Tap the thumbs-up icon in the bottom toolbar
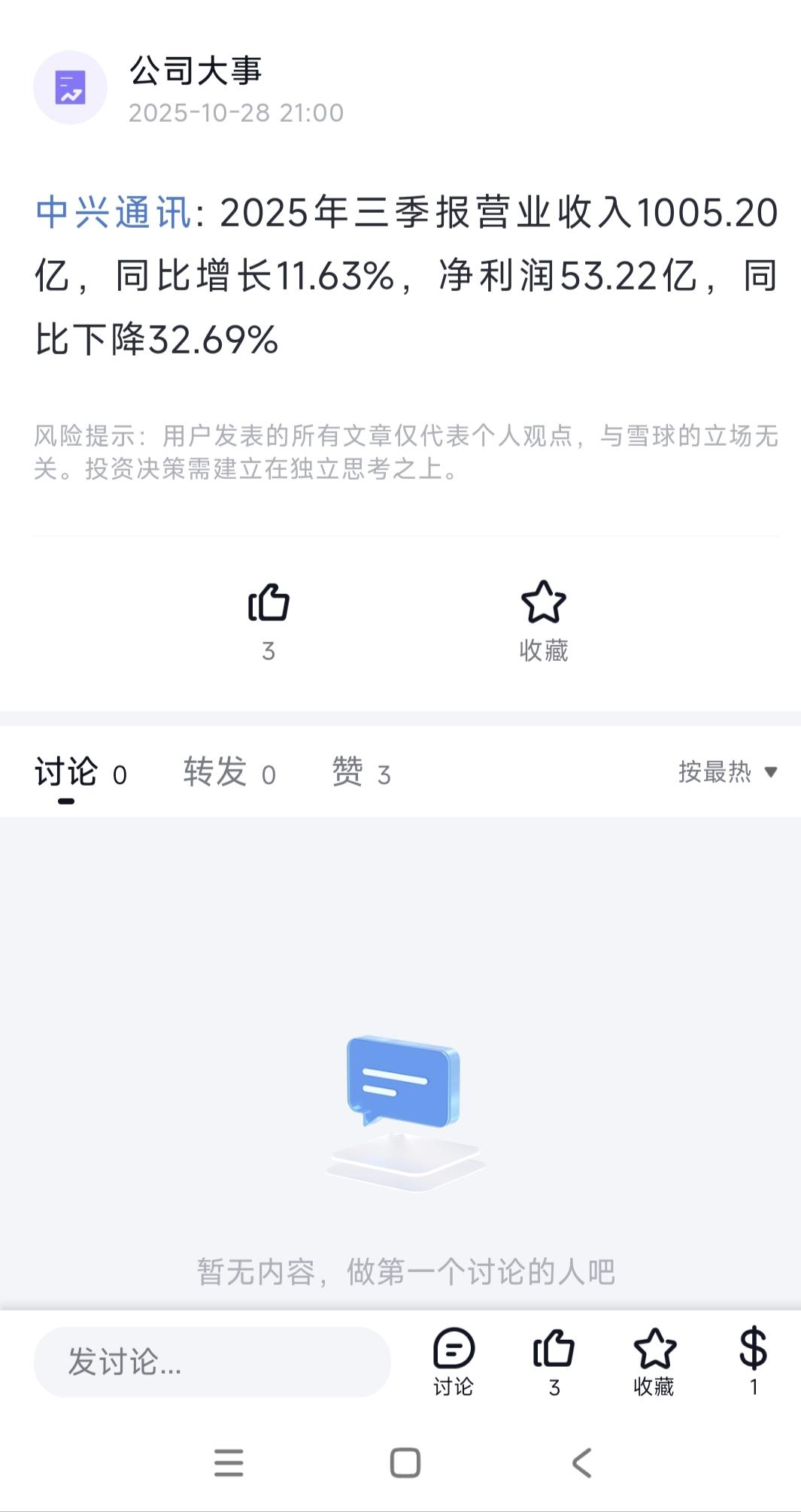The width and height of the screenshot is (801, 1512). click(x=555, y=1350)
